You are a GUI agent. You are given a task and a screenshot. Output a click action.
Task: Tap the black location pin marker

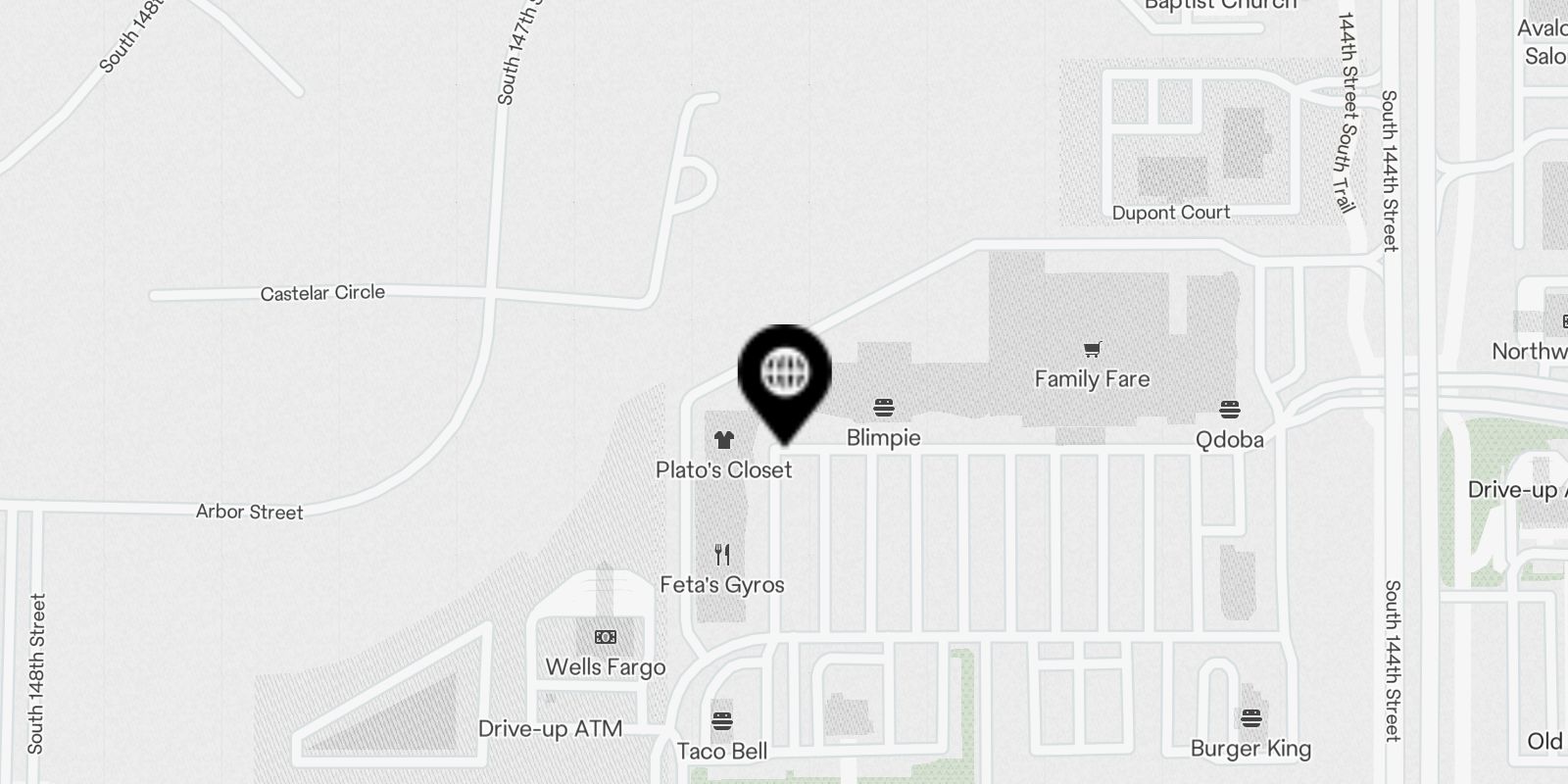point(785,377)
